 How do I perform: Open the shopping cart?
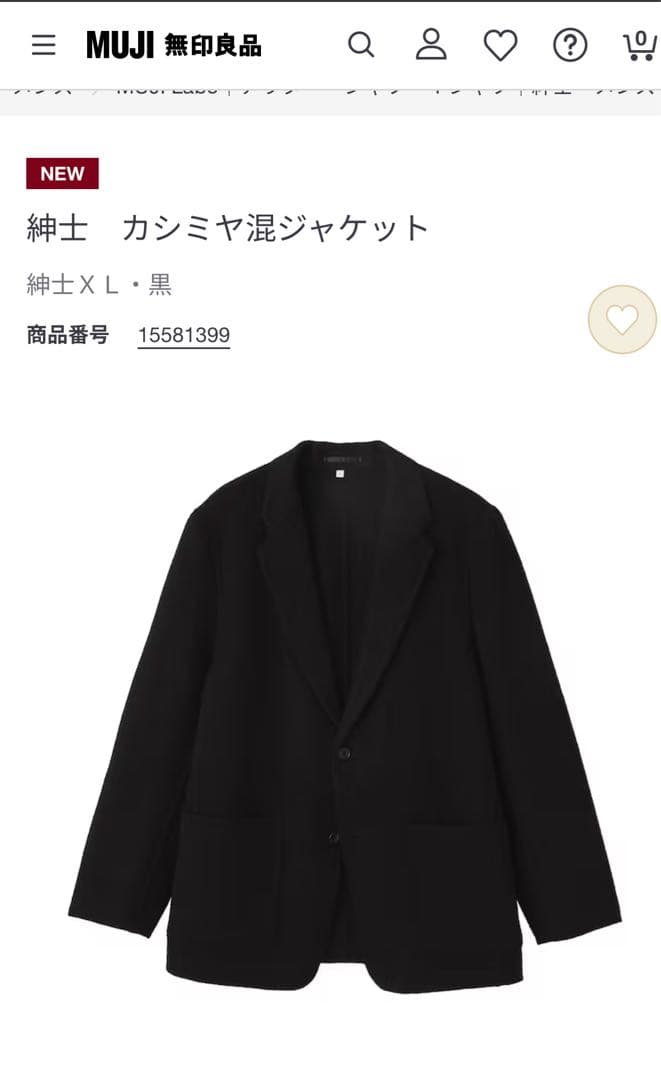coord(638,45)
